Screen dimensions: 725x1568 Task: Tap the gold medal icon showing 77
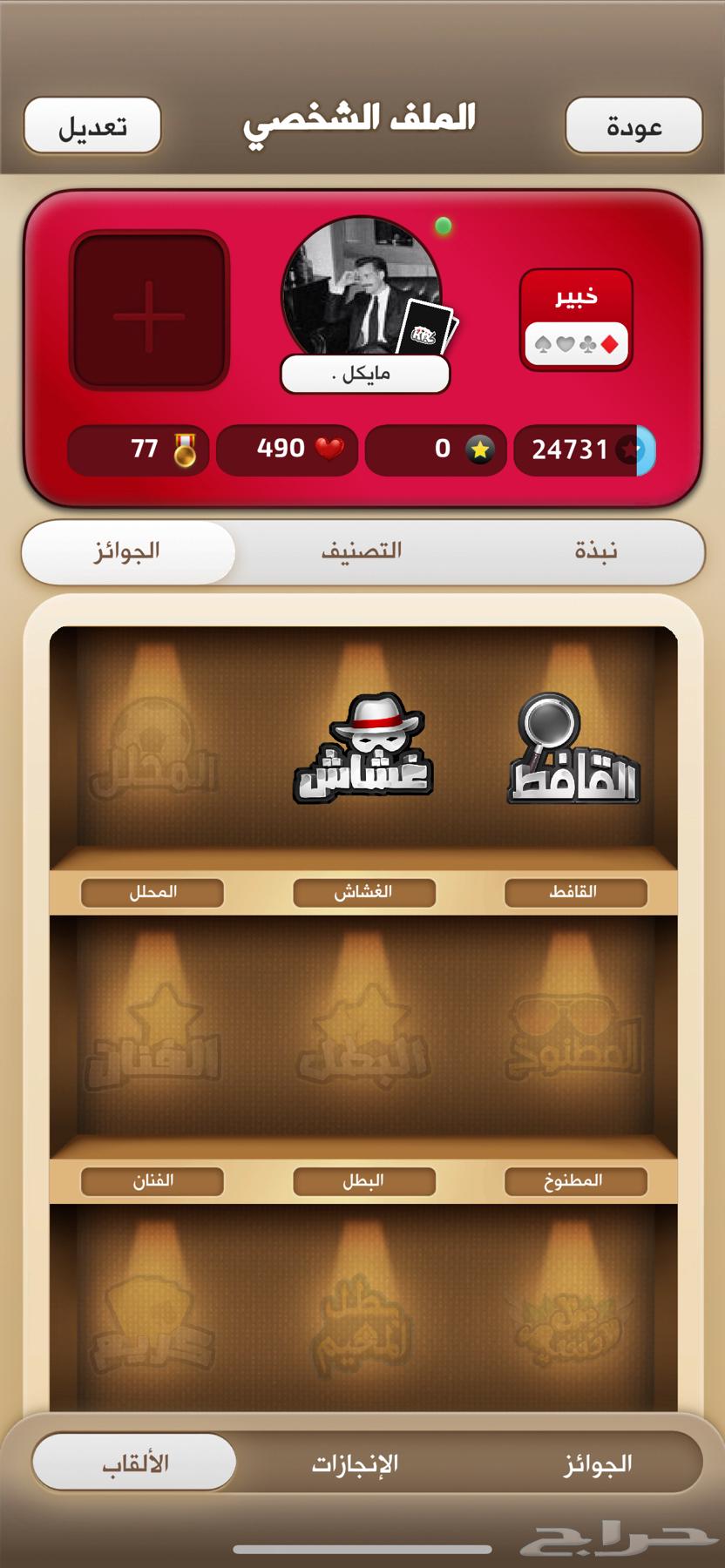point(137,449)
